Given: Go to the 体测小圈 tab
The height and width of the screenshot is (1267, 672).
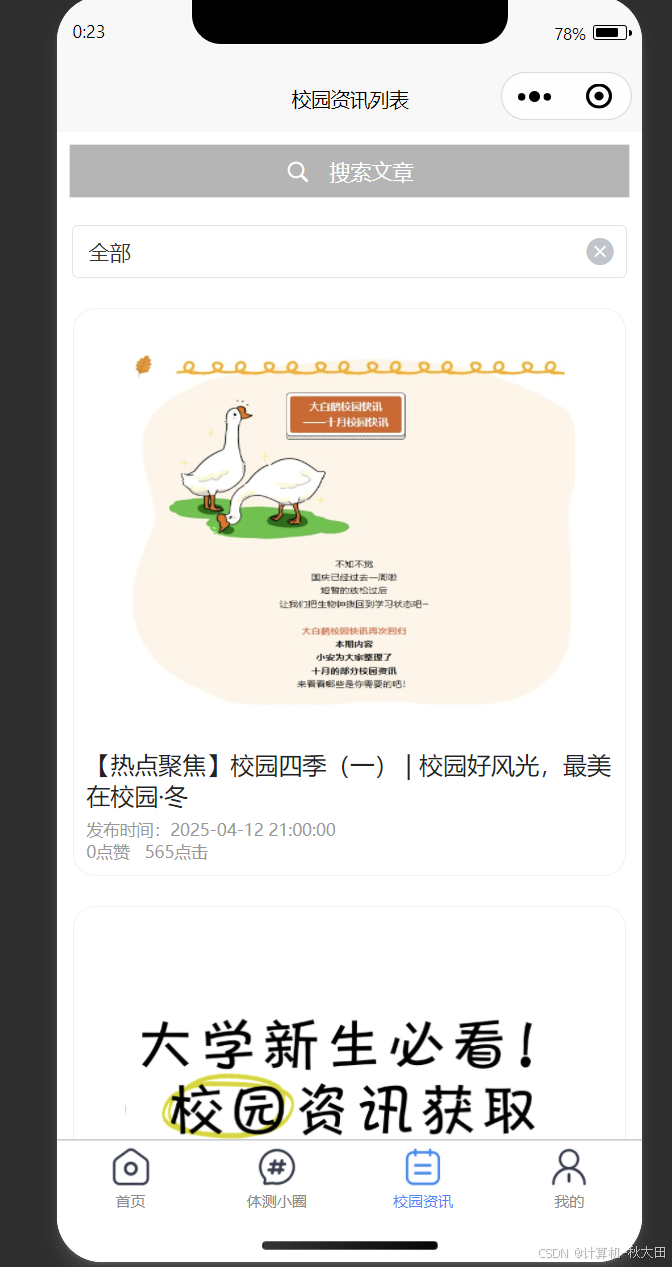Looking at the screenshot, I should coord(277,1179).
